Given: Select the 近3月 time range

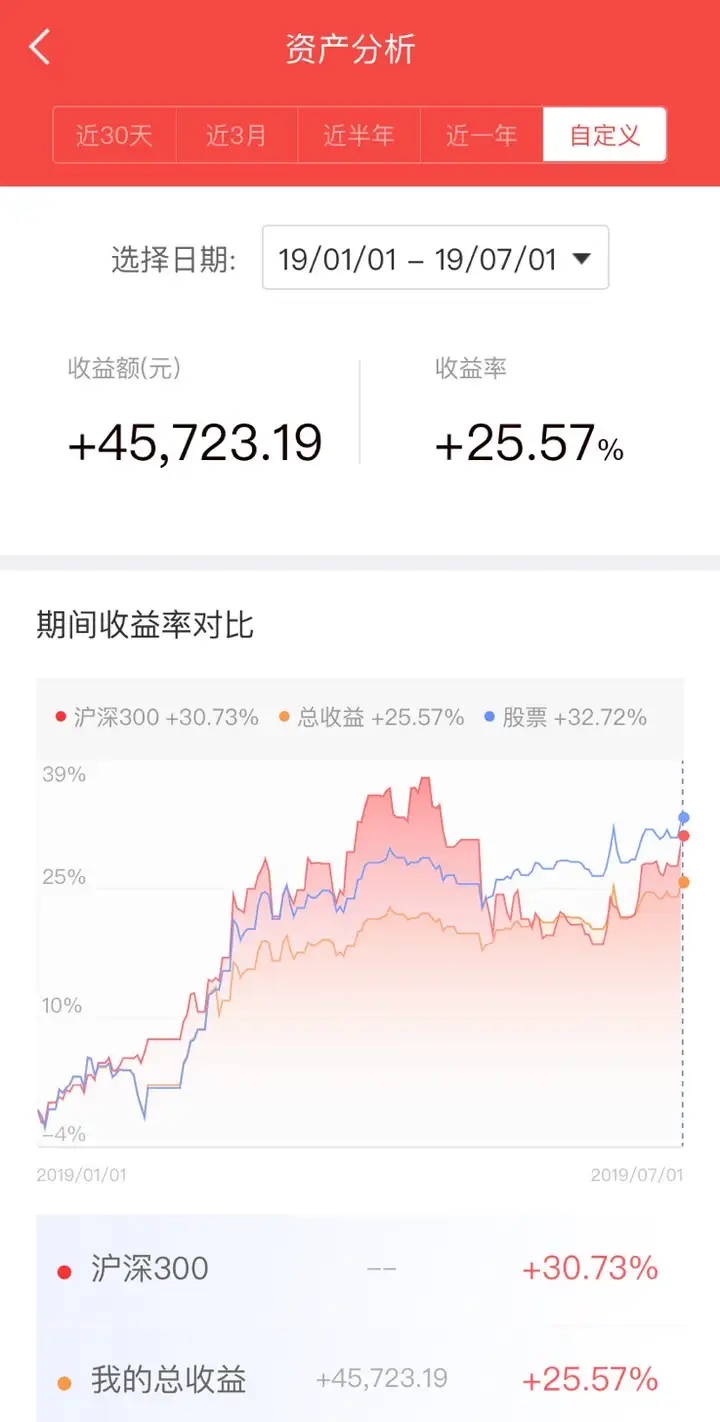Looking at the screenshot, I should pyautogui.click(x=237, y=135).
